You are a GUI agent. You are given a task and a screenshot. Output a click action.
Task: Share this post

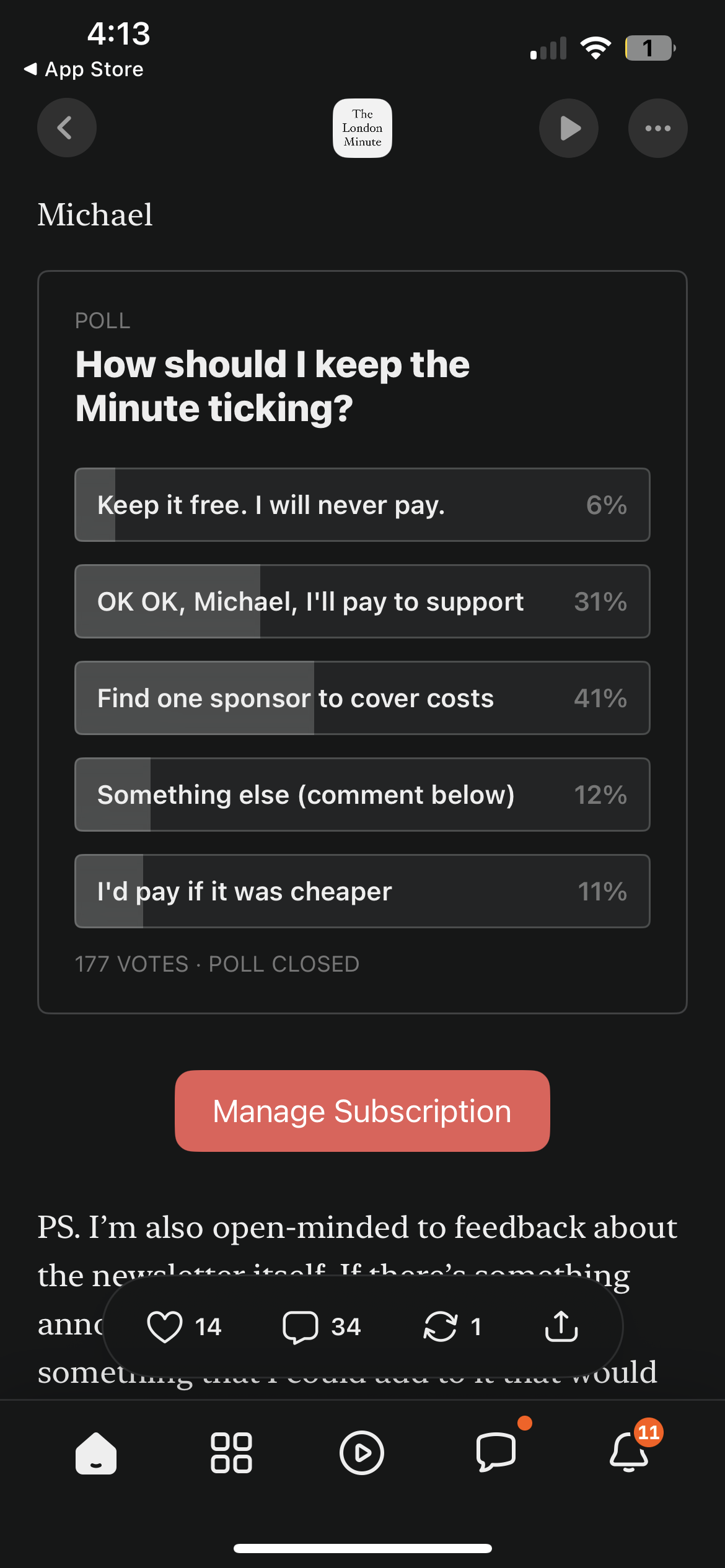click(561, 1326)
